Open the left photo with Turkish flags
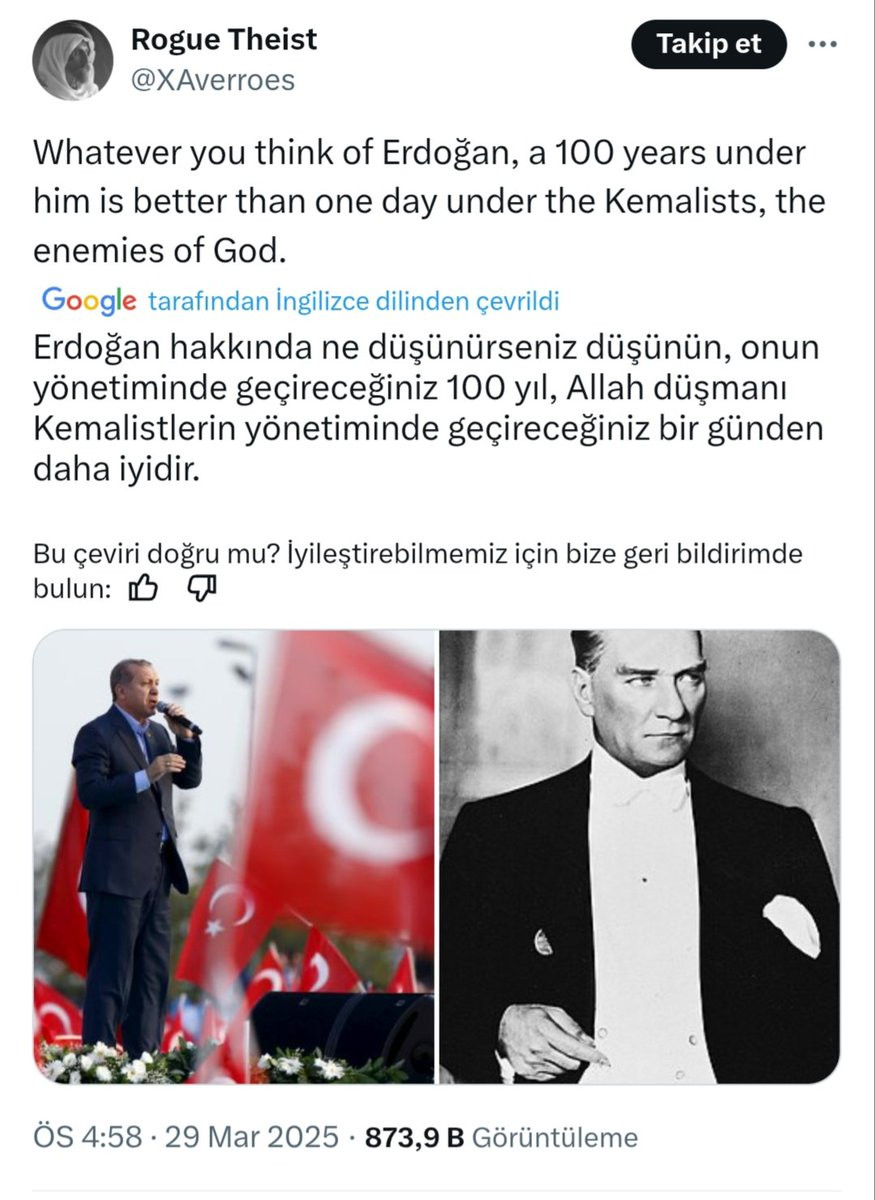 pyautogui.click(x=234, y=856)
